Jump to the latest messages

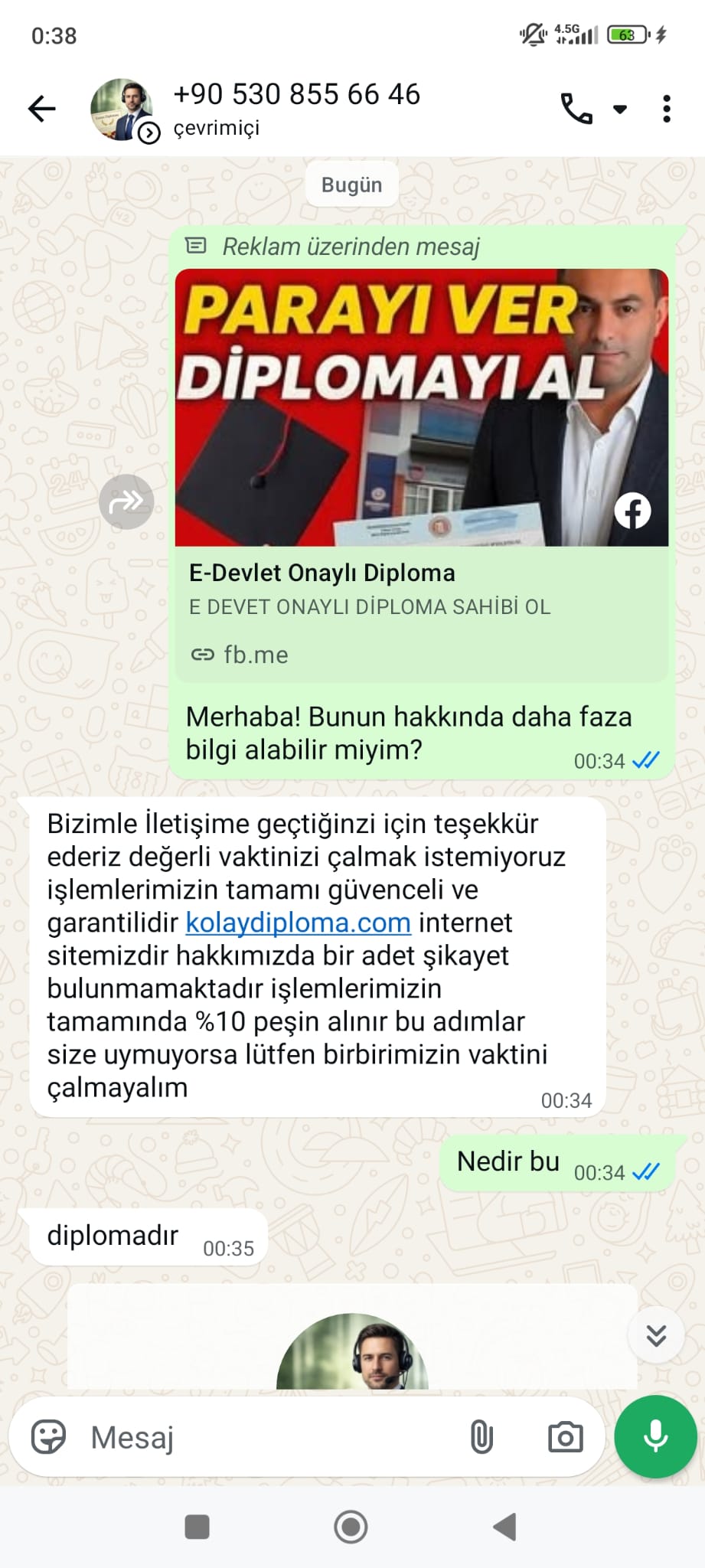656,1335
